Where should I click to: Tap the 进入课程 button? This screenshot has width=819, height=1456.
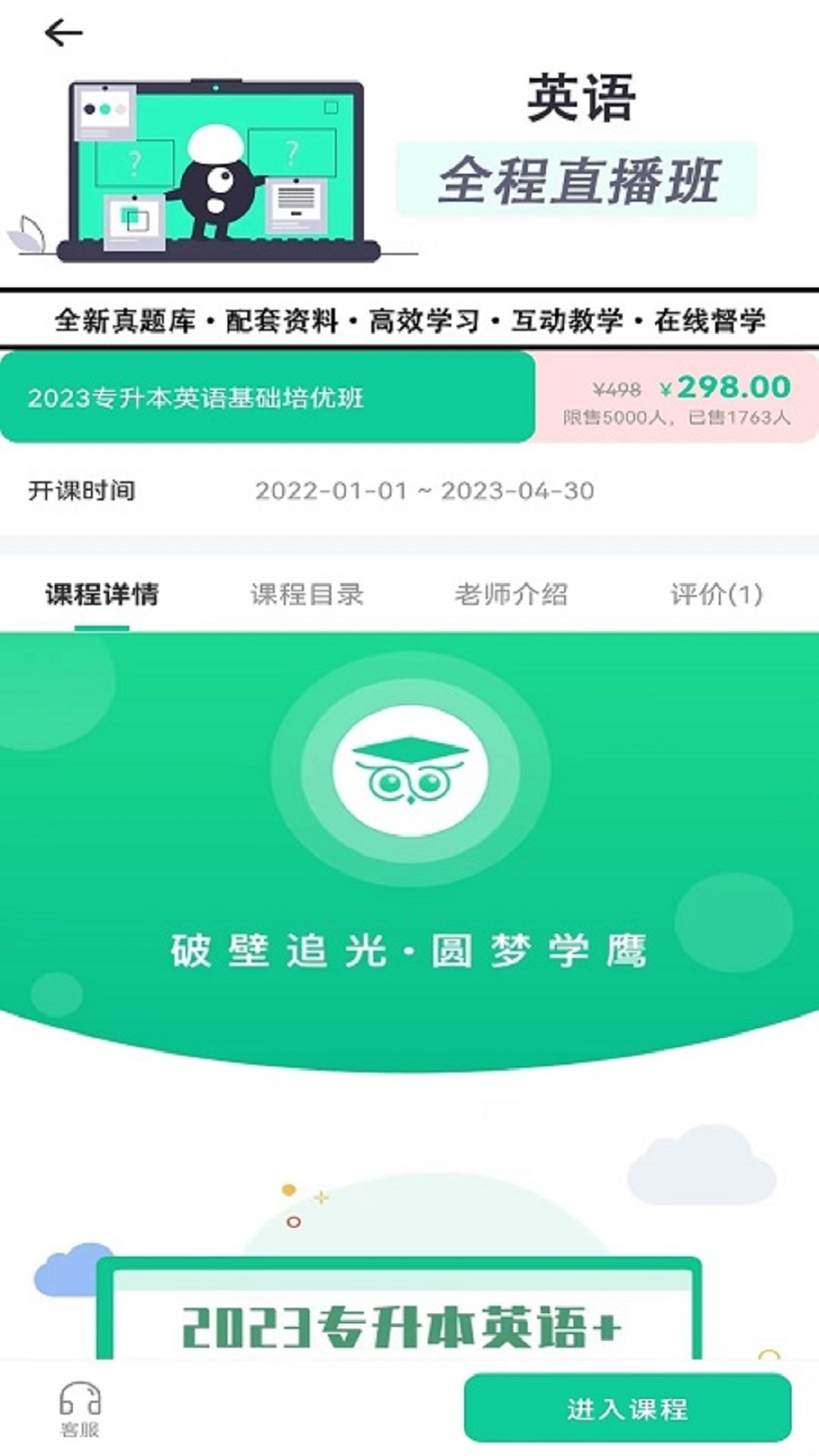point(627,1408)
